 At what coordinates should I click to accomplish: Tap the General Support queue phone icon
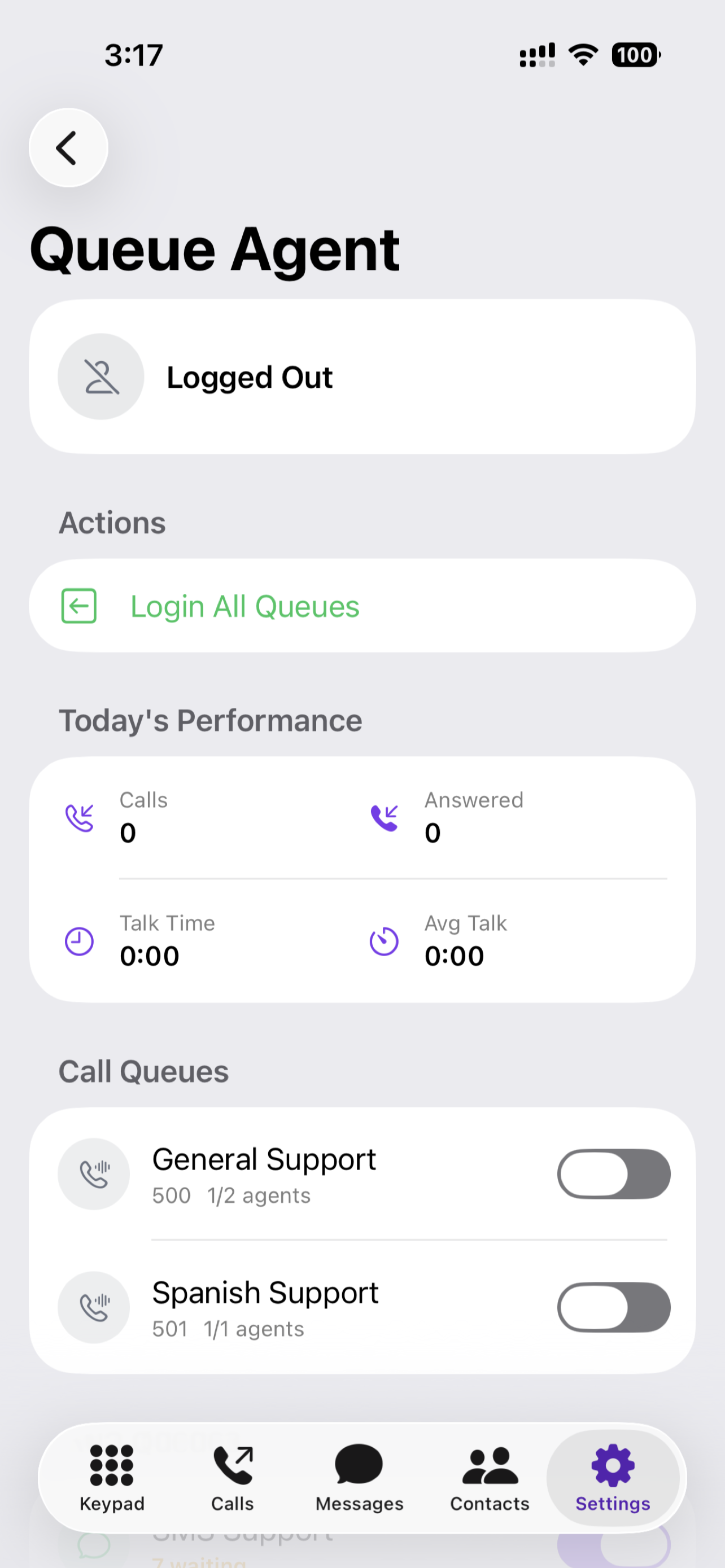[x=94, y=1173]
